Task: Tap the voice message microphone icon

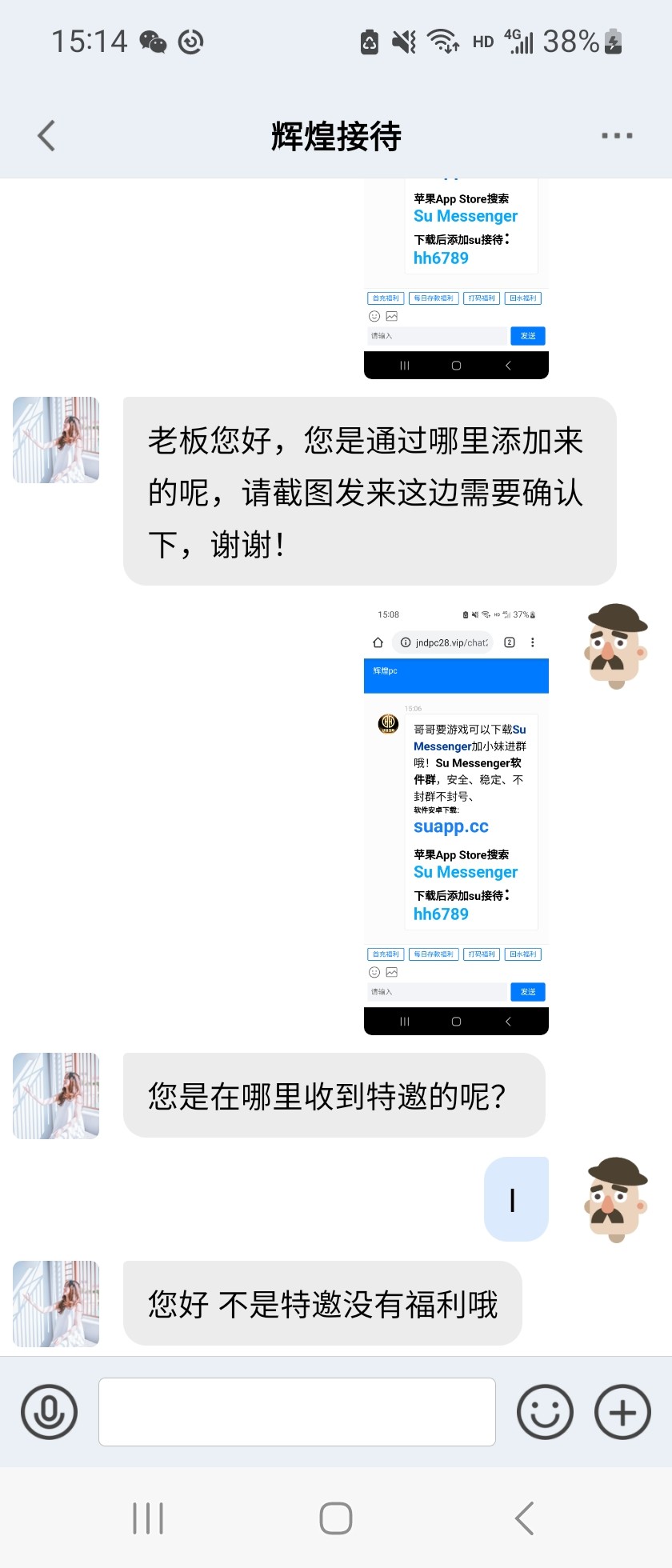Action: click(50, 1412)
